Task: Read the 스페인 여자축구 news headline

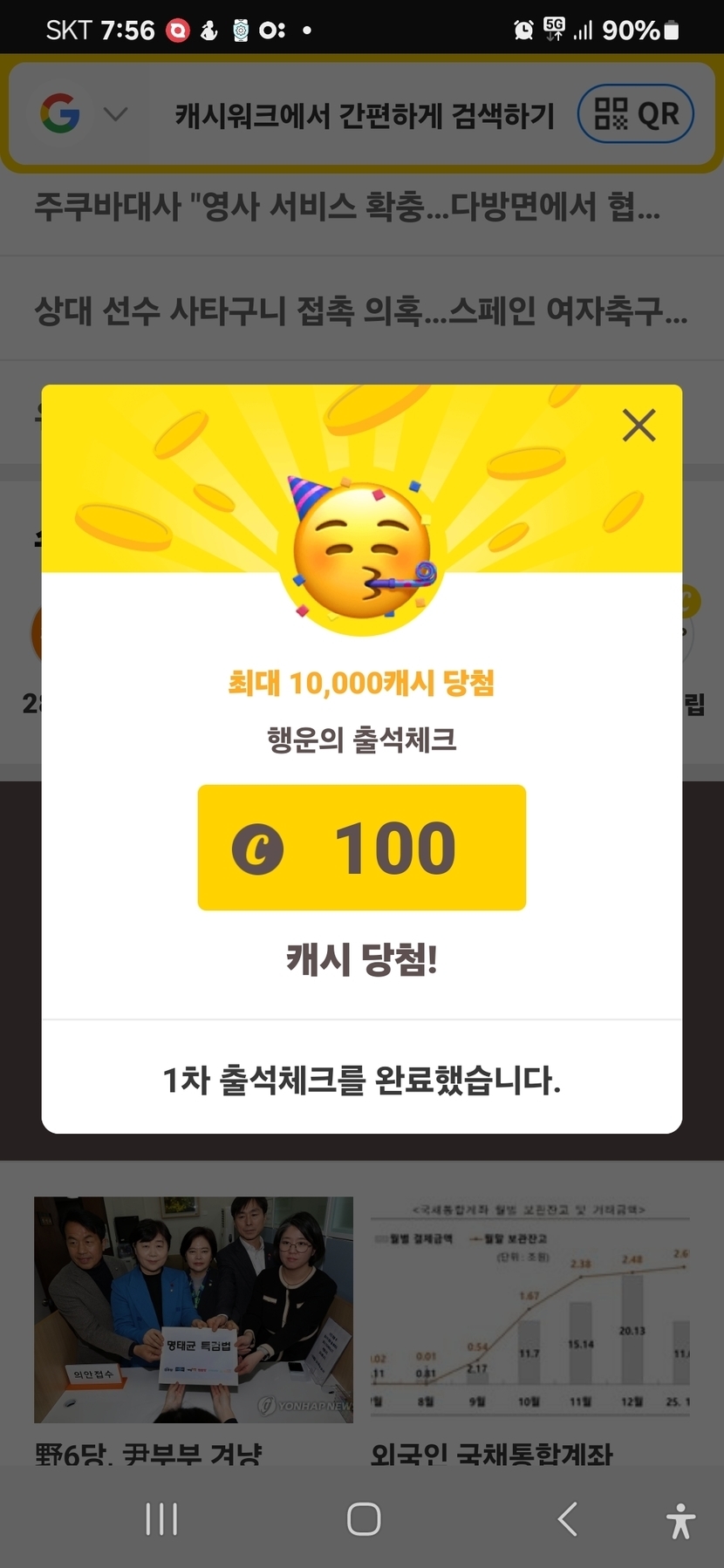Action: click(360, 310)
